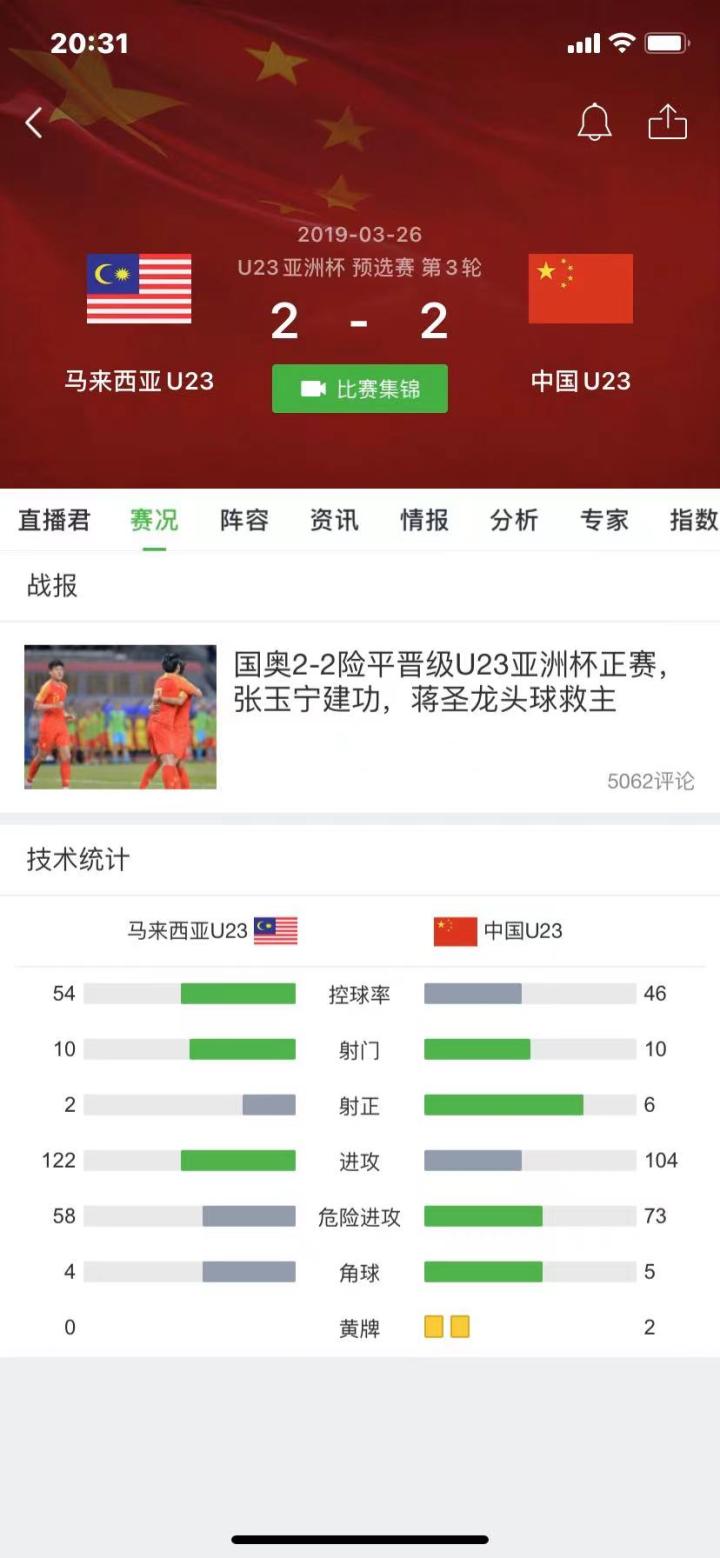Open the 情报 tab
This screenshot has width=720, height=1558.
coord(424,520)
